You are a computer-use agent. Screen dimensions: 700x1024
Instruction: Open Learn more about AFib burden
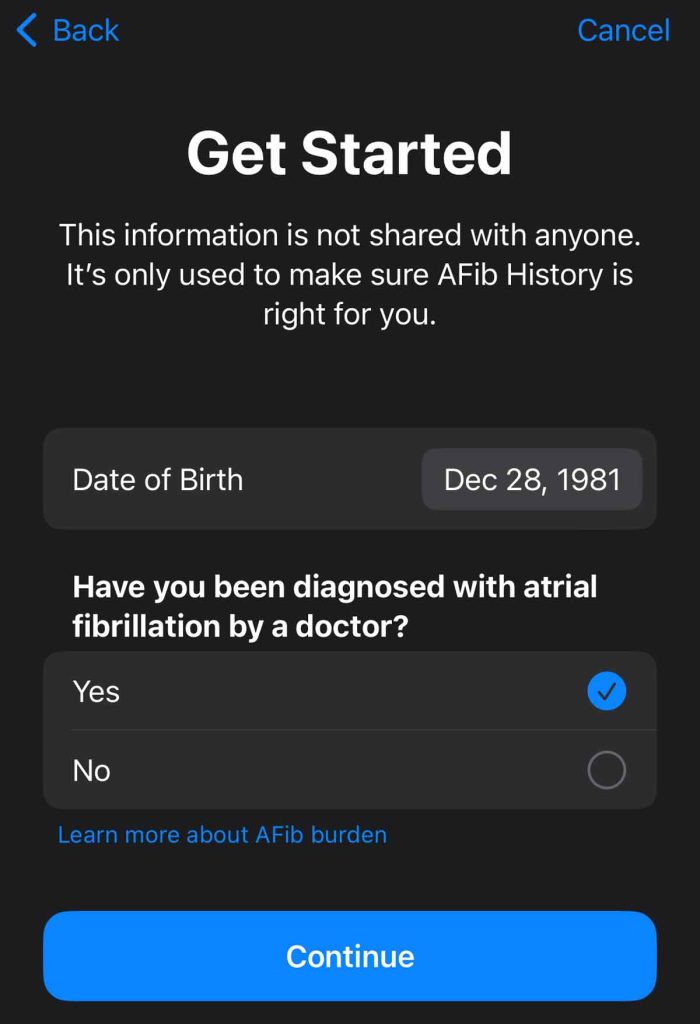222,835
